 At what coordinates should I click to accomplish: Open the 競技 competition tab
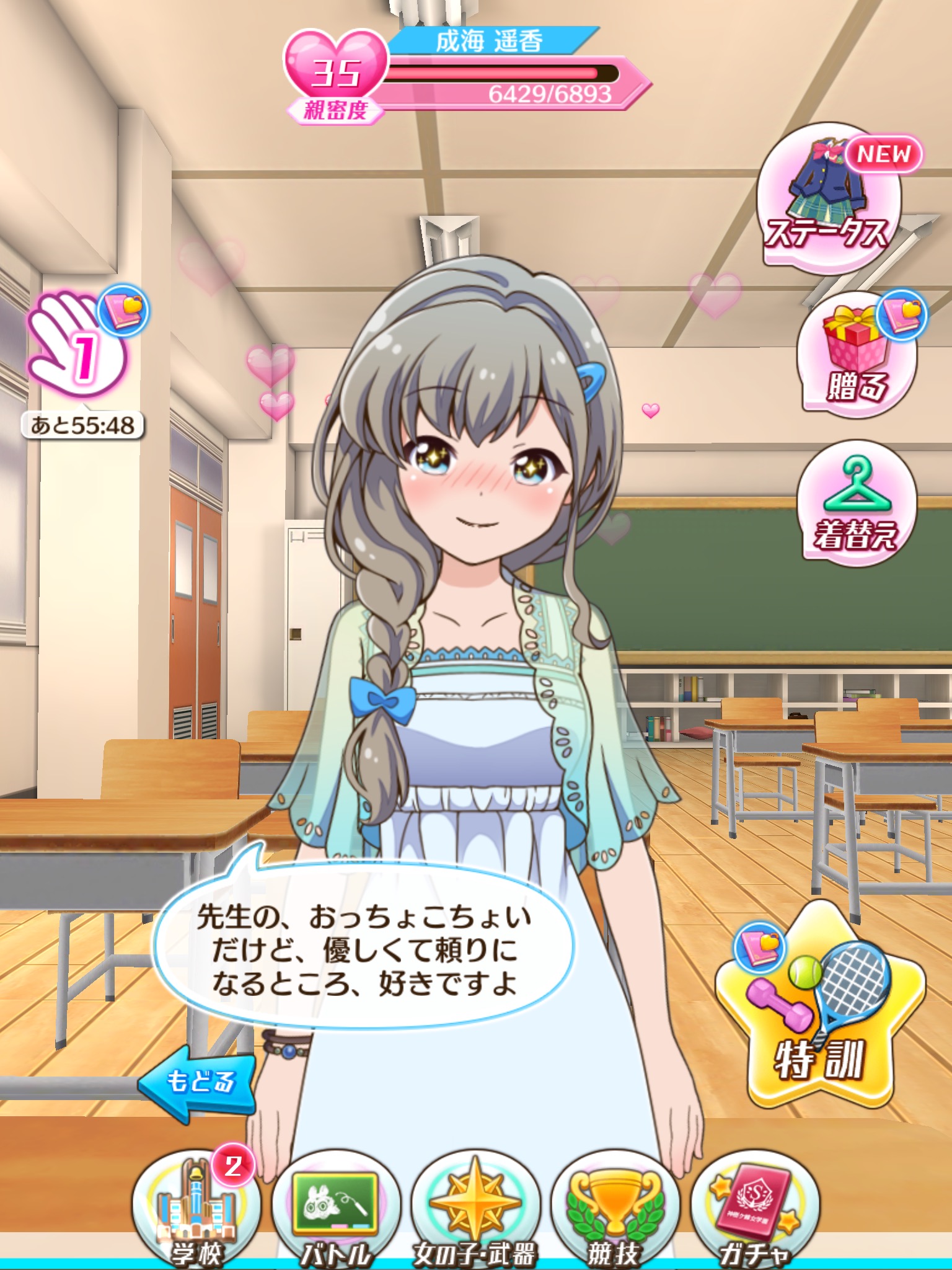[x=614, y=1209]
